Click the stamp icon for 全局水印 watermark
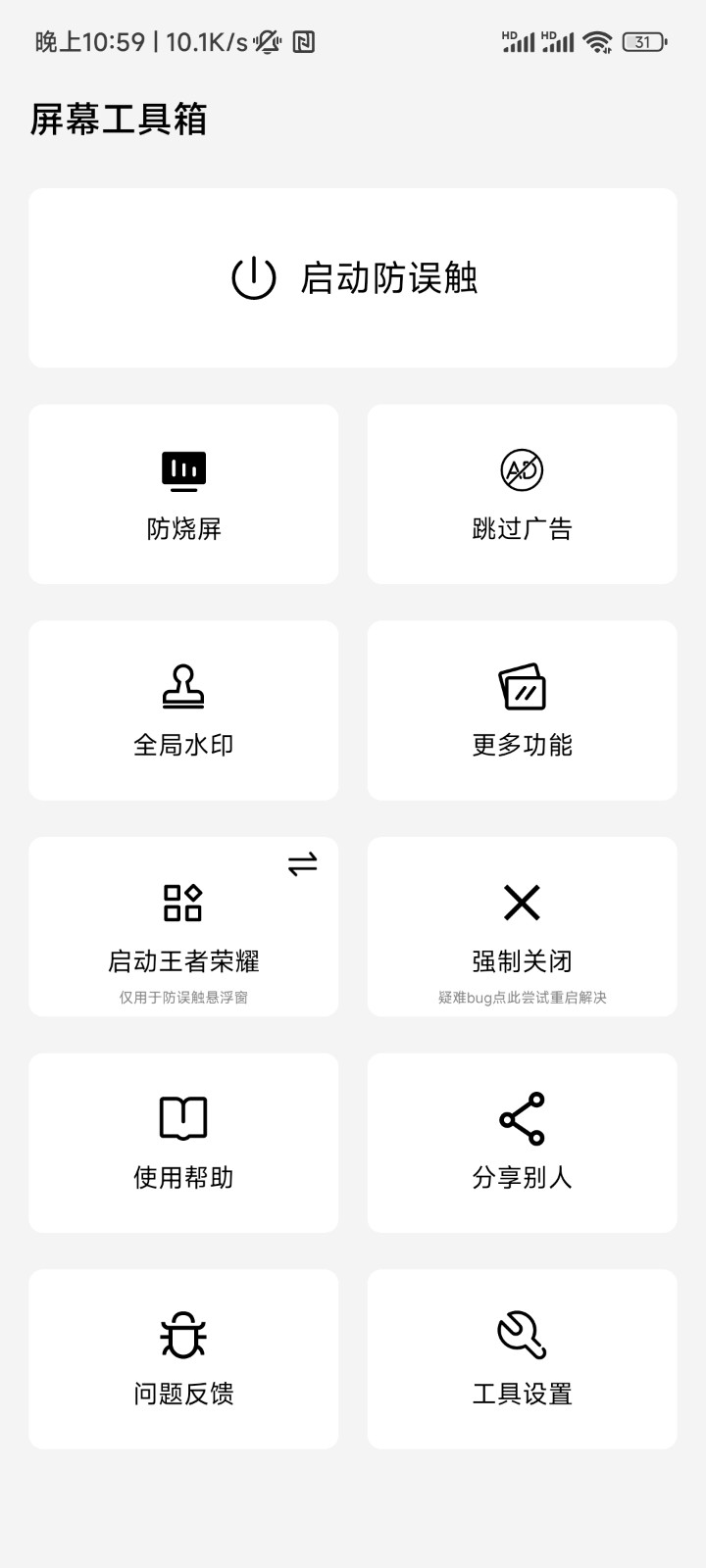Viewport: 706px width, 1568px height. click(x=180, y=687)
